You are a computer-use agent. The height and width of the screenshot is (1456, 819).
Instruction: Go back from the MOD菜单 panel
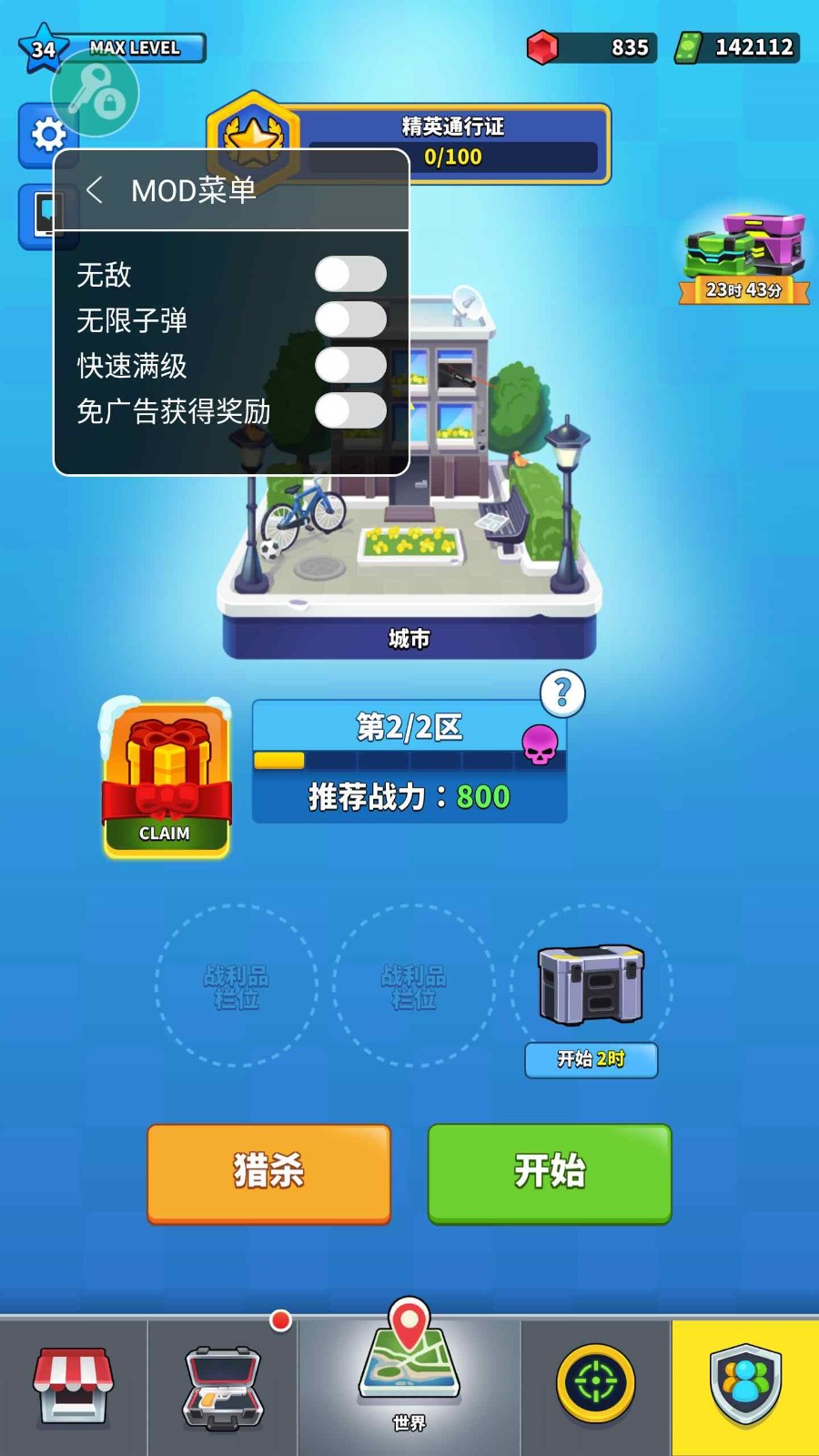tap(95, 190)
